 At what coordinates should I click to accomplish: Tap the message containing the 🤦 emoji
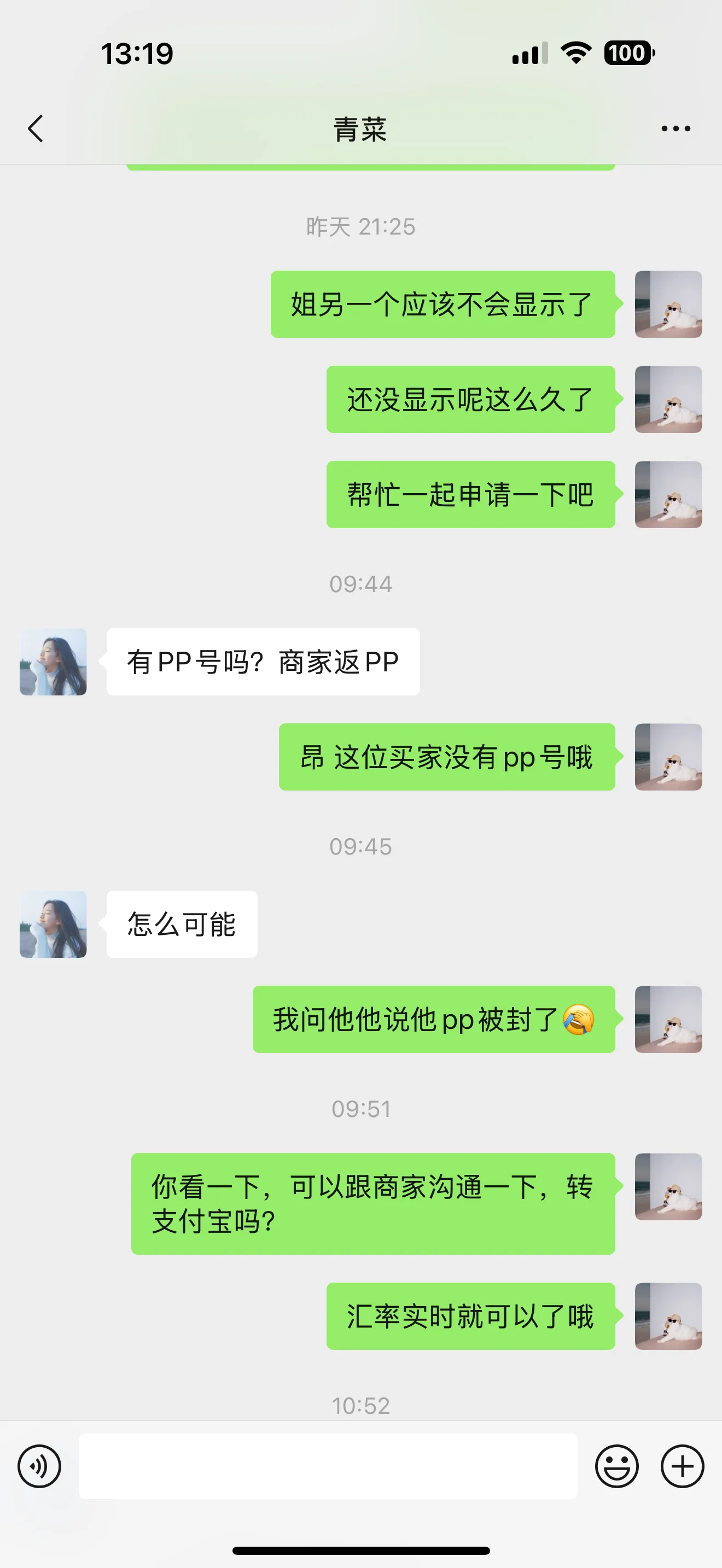point(434,1020)
